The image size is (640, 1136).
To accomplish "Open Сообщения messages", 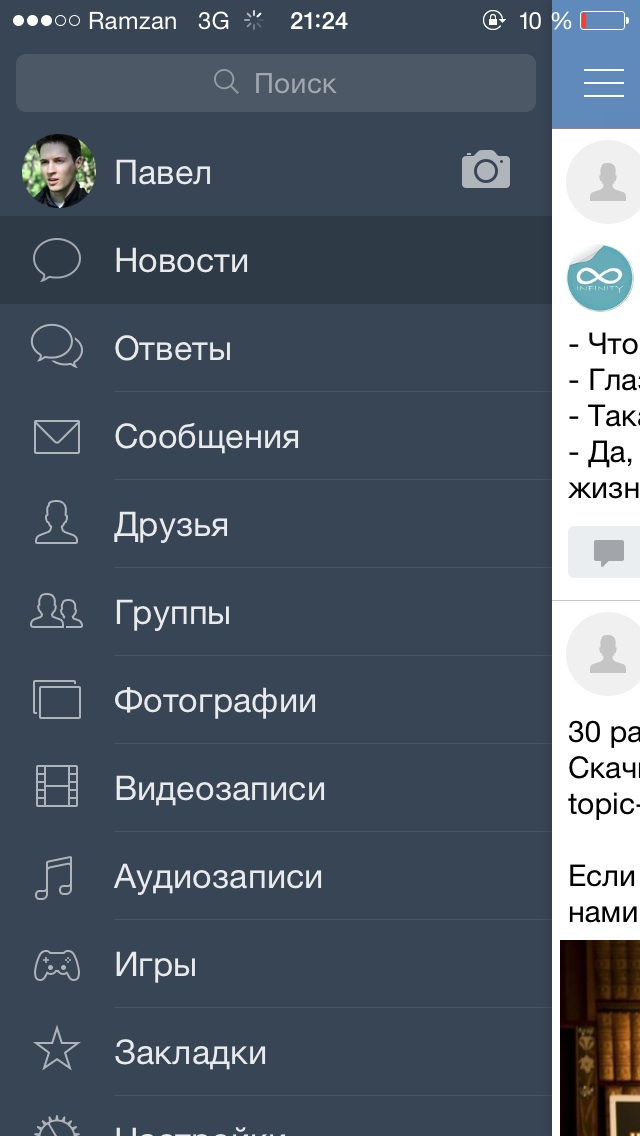I will 206,436.
